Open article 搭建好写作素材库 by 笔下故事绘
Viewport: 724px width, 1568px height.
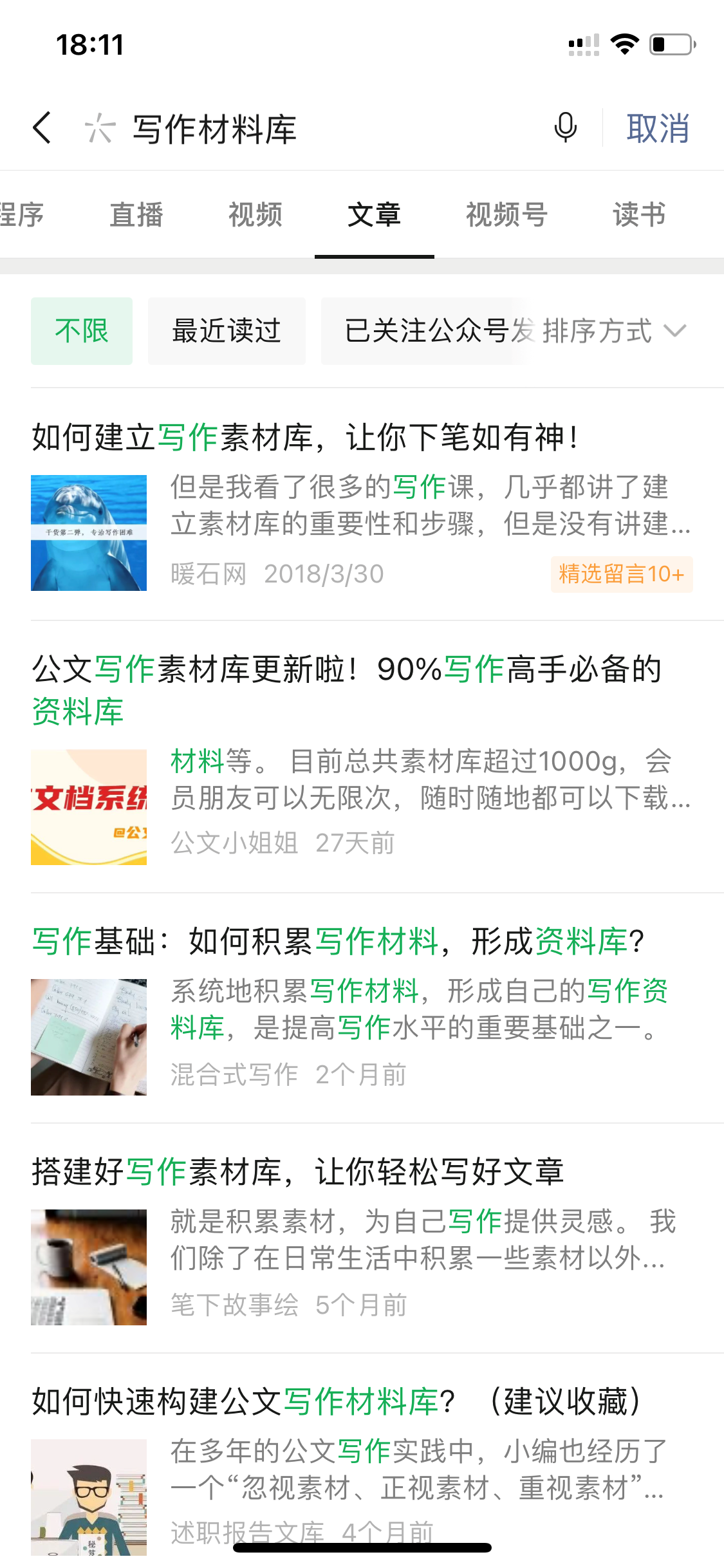click(x=297, y=1171)
